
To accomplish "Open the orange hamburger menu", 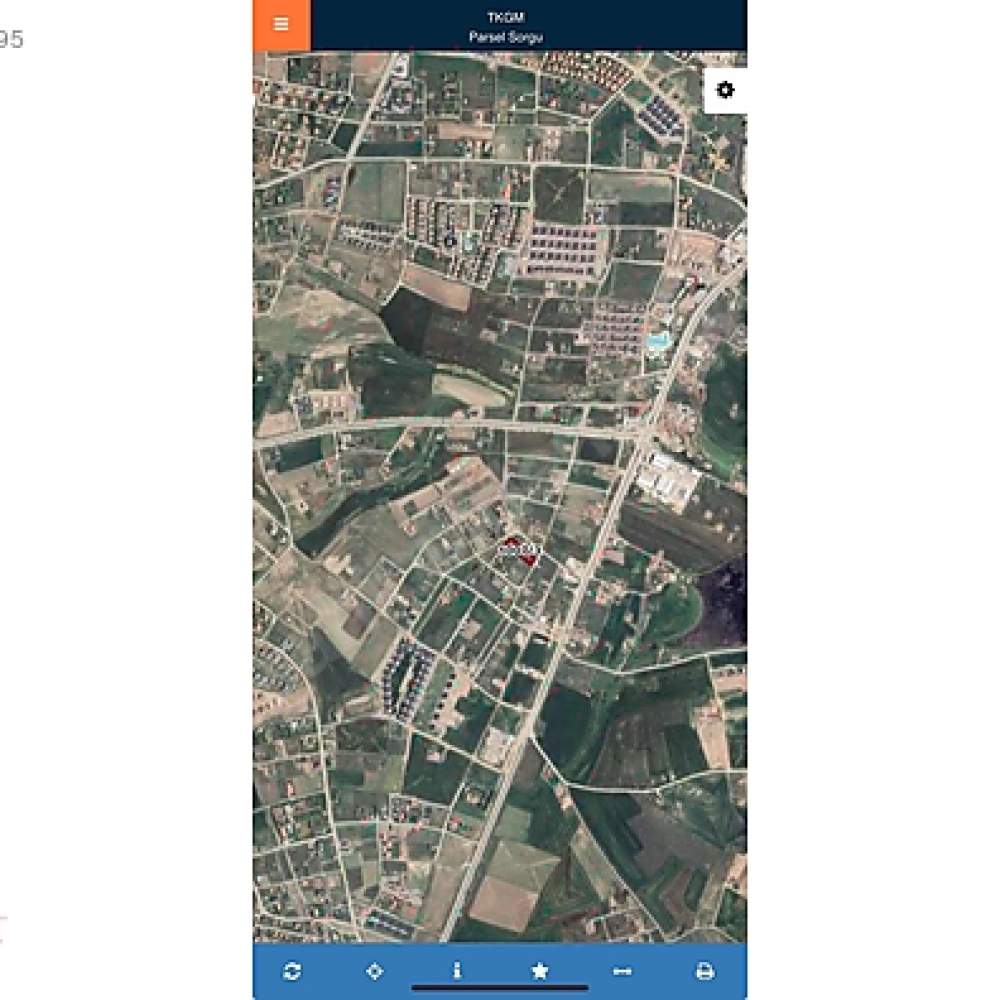I will click(281, 24).
